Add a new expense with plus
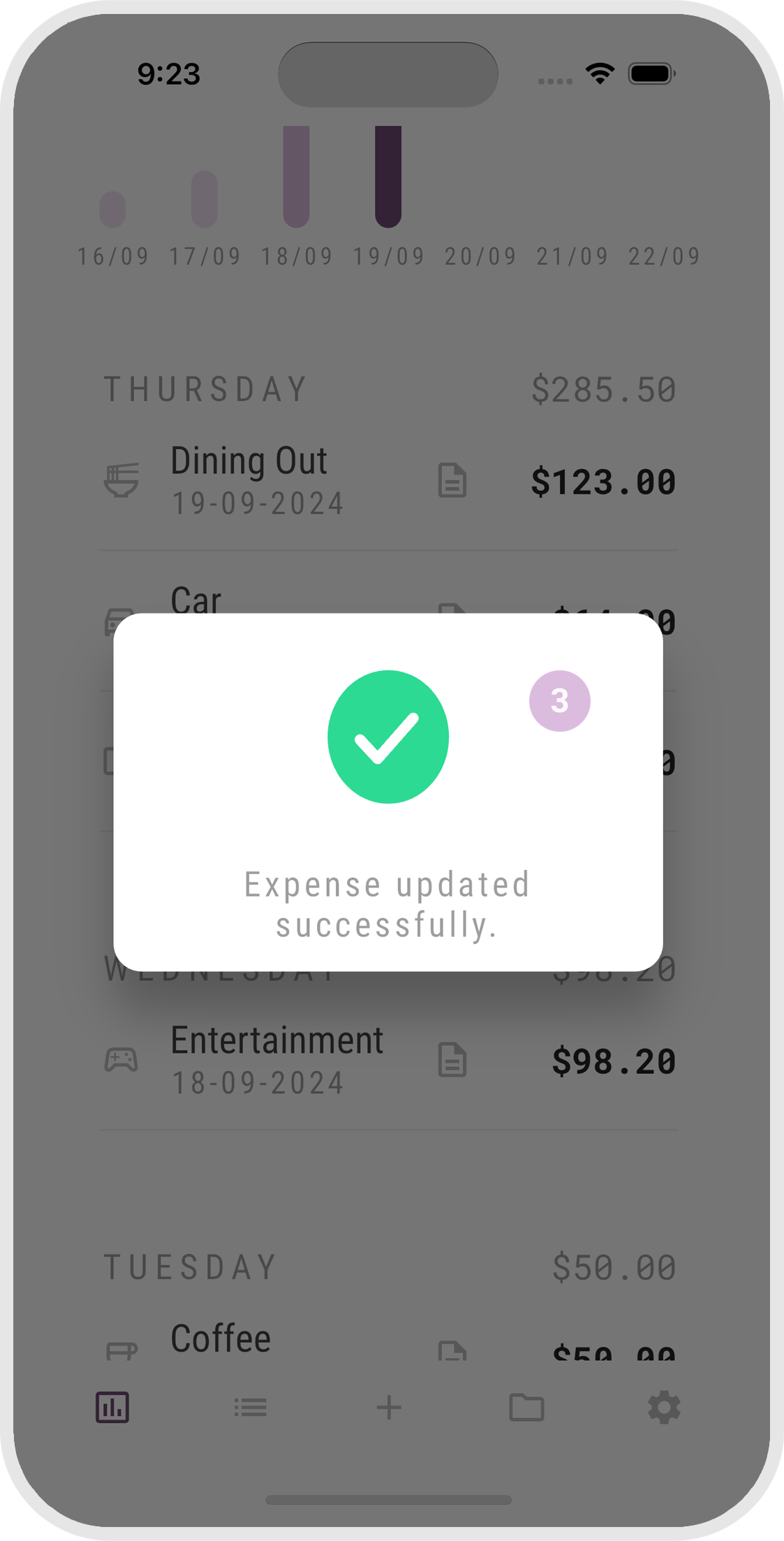The image size is (784, 1541). pyautogui.click(x=389, y=1407)
